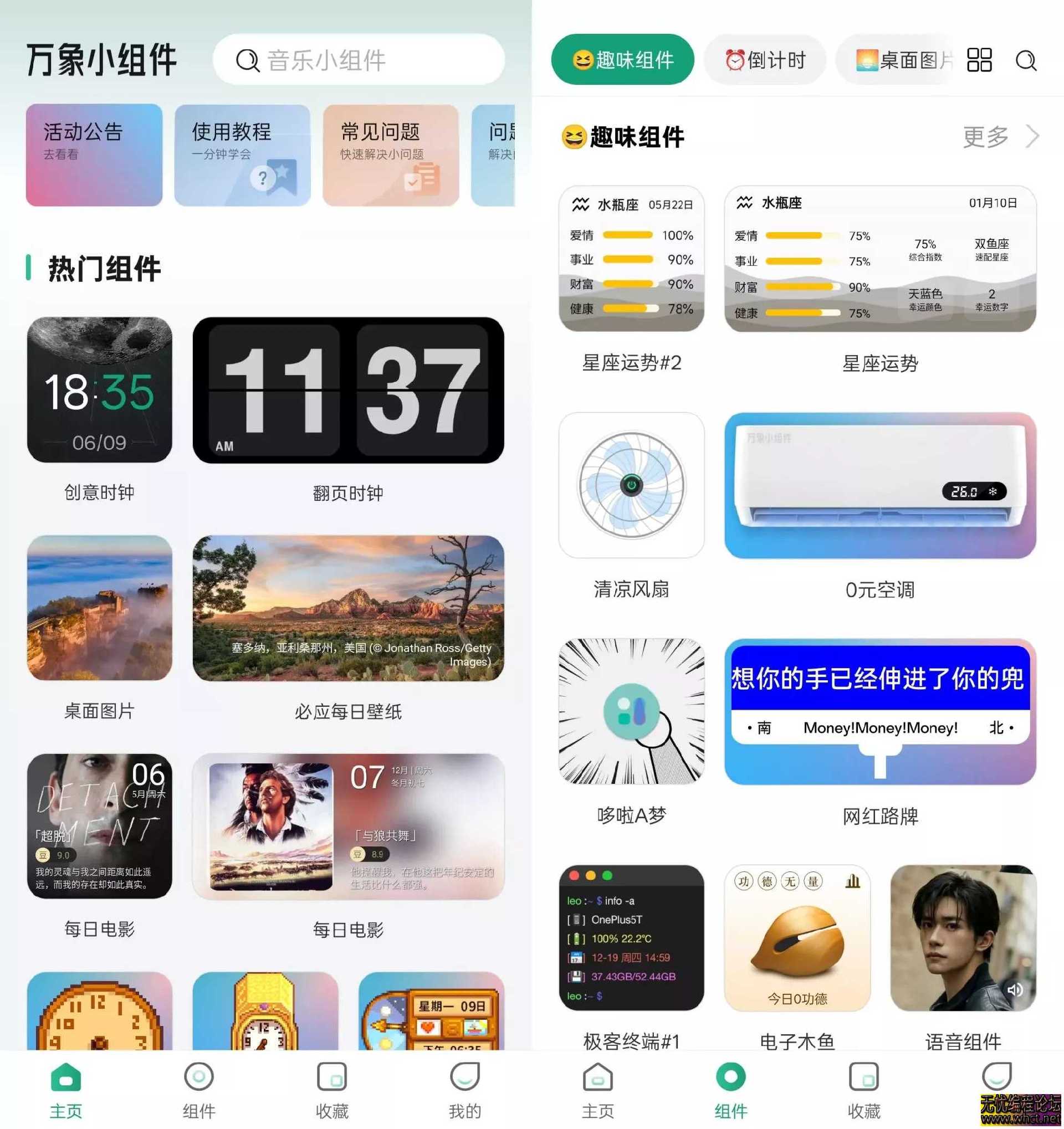The height and width of the screenshot is (1129, 1064).
Task: Tap 更多 to see more 趣味组件
Action: pyautogui.click(x=1000, y=136)
